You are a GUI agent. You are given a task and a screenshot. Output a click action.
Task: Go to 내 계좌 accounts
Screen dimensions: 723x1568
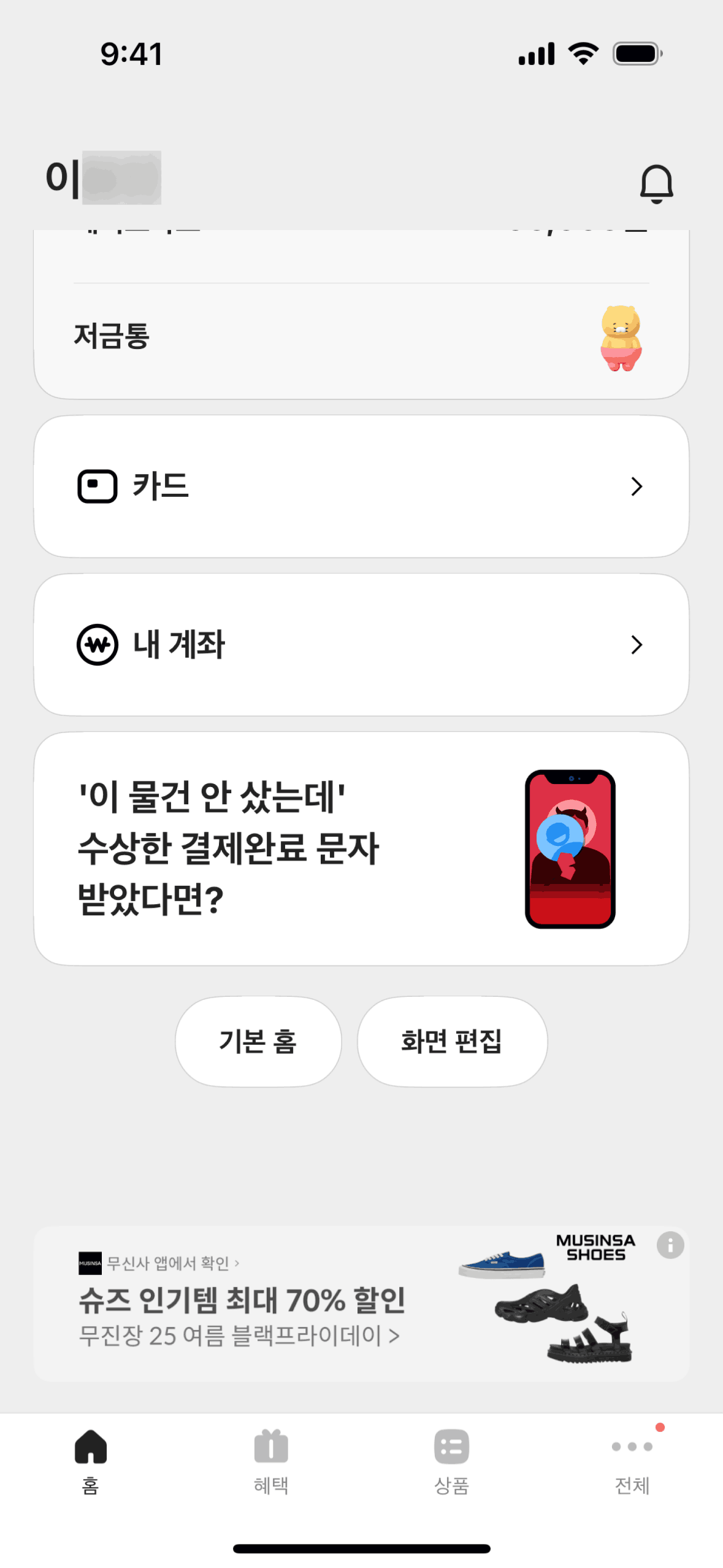pyautogui.click(x=361, y=644)
